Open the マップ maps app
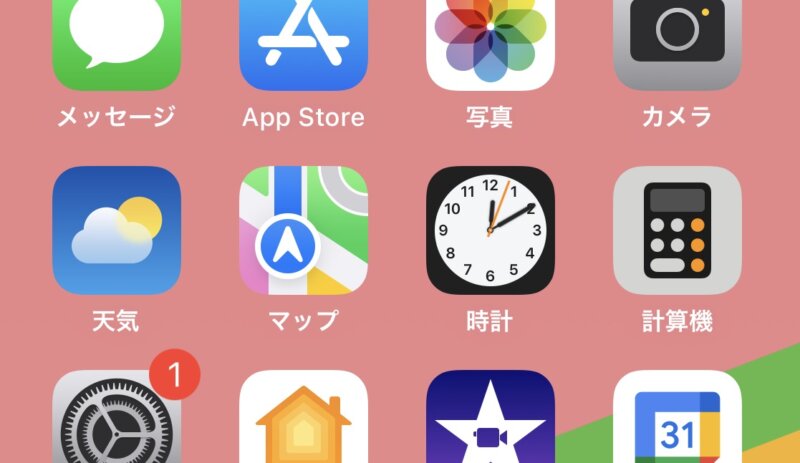The image size is (800, 463). (303, 230)
